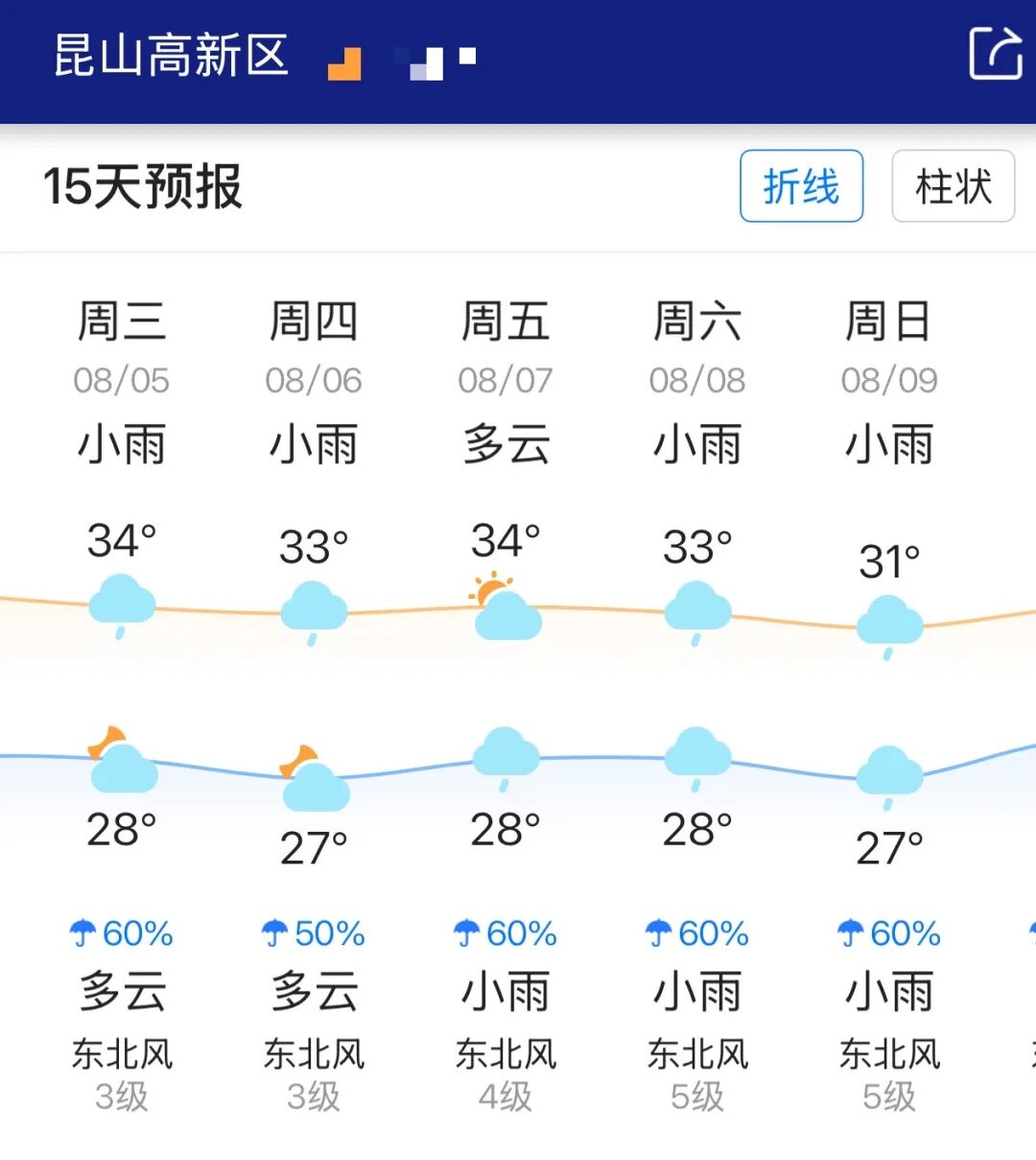Share the weather forecast

pos(995,54)
